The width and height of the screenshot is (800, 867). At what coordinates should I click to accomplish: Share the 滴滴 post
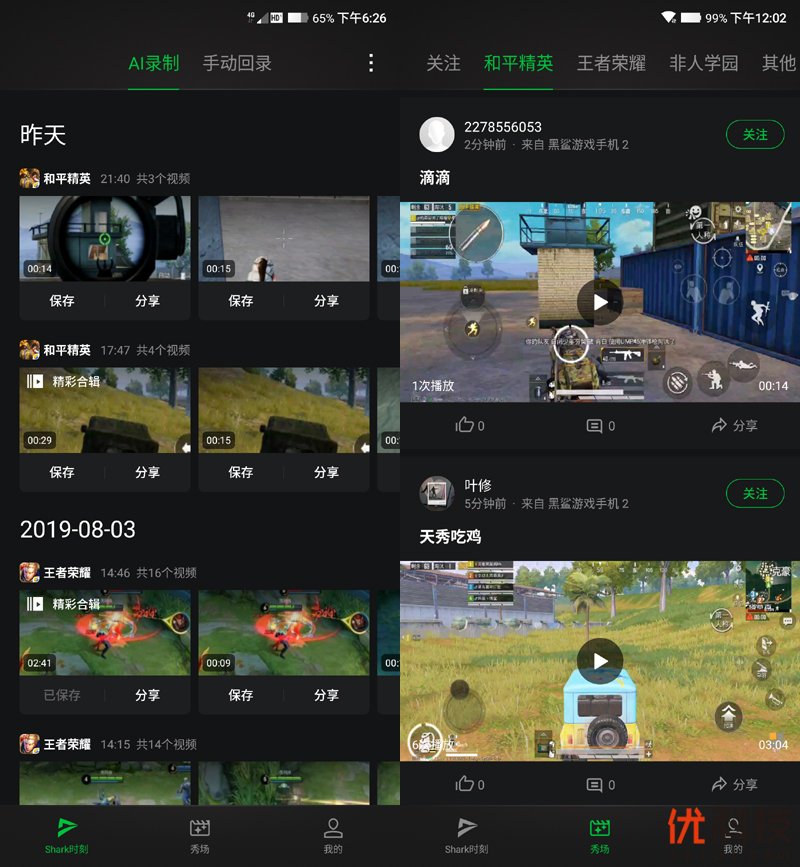click(733, 425)
